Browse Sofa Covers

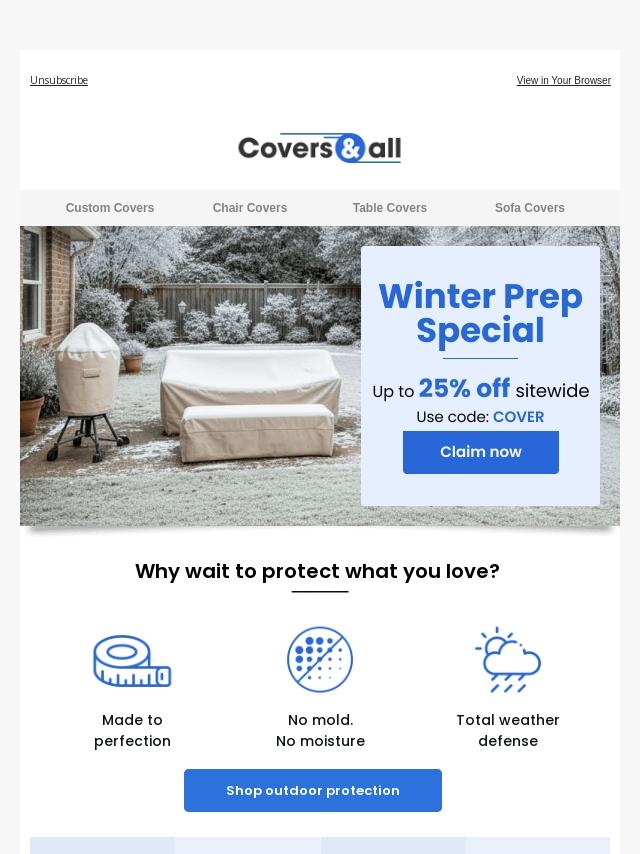[529, 208]
